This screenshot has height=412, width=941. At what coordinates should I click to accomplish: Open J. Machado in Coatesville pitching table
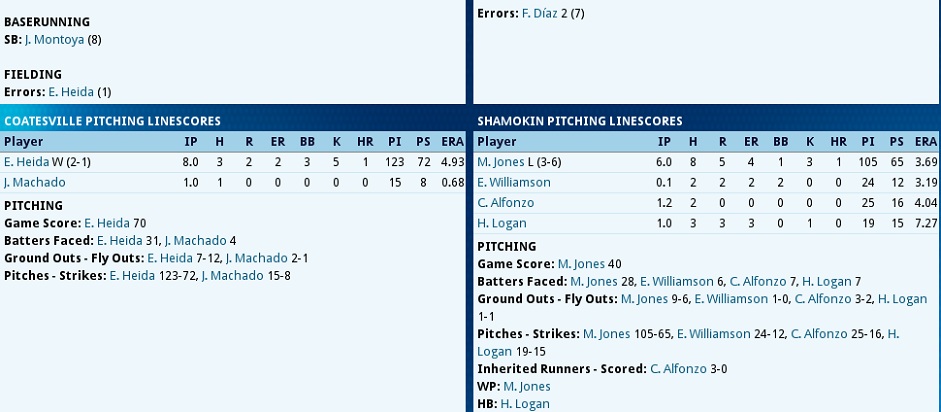(34, 182)
